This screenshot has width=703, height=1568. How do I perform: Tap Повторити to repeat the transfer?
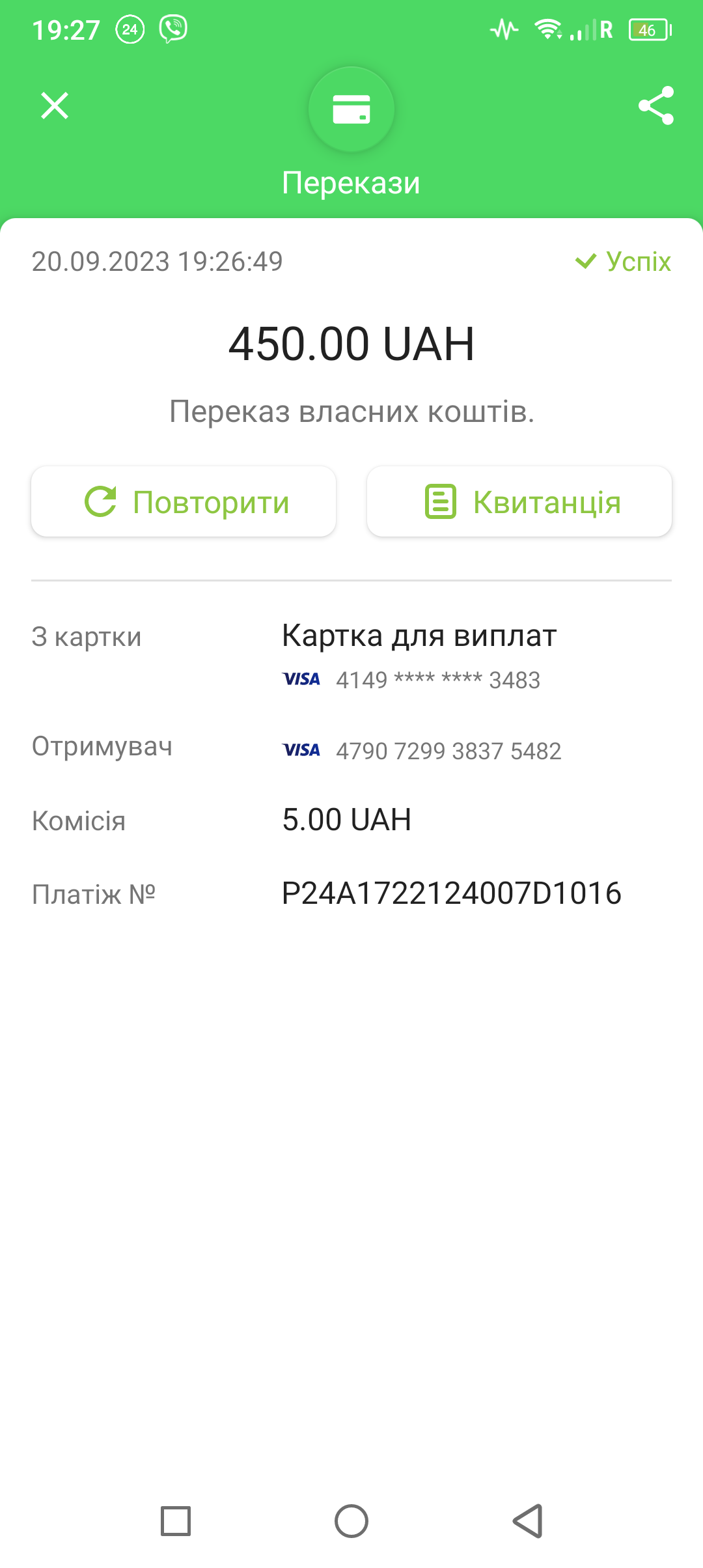point(184,502)
